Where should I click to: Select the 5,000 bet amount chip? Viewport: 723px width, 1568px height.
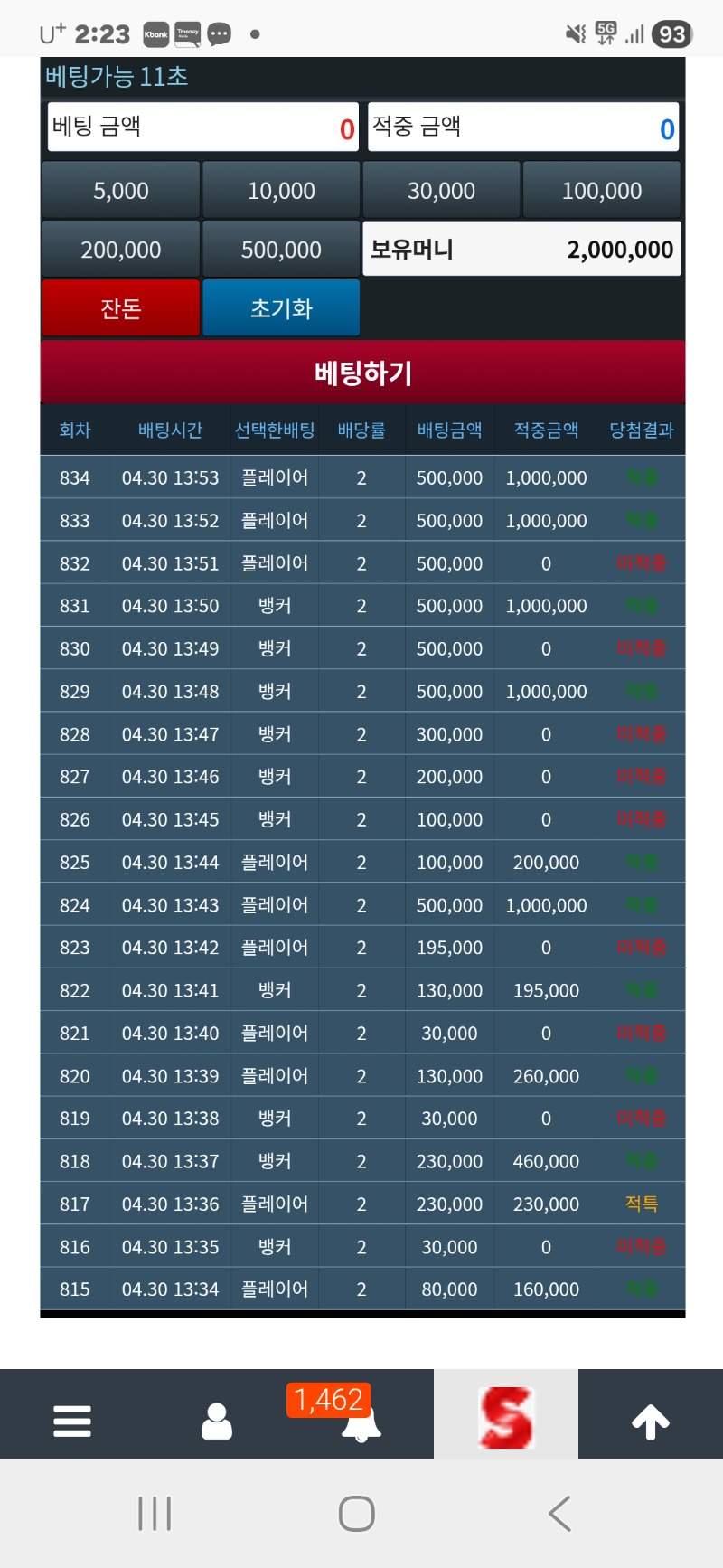point(121,191)
